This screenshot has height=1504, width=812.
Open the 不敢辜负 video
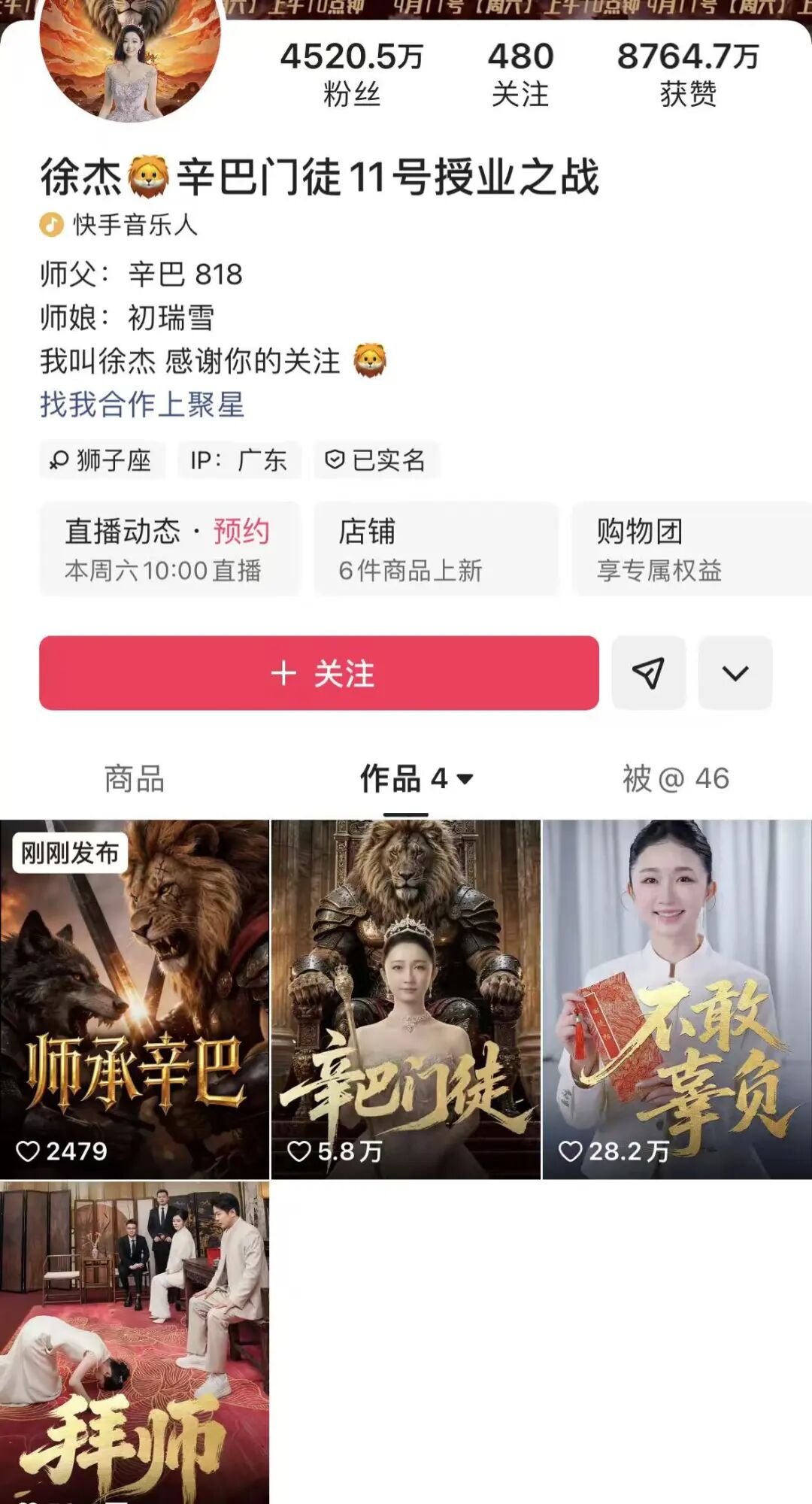[677, 999]
